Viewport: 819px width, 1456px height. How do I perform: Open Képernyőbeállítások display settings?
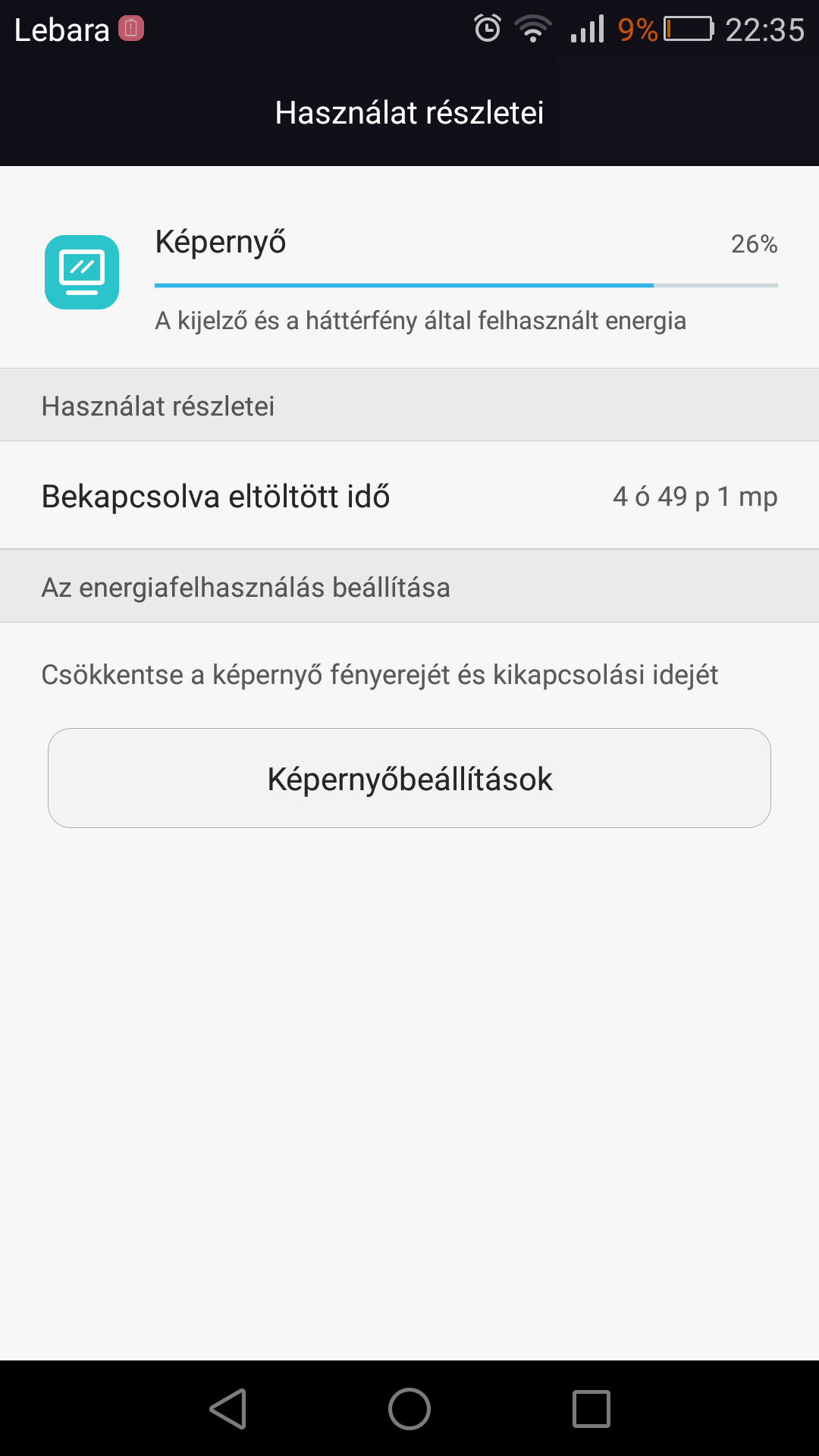tap(409, 778)
